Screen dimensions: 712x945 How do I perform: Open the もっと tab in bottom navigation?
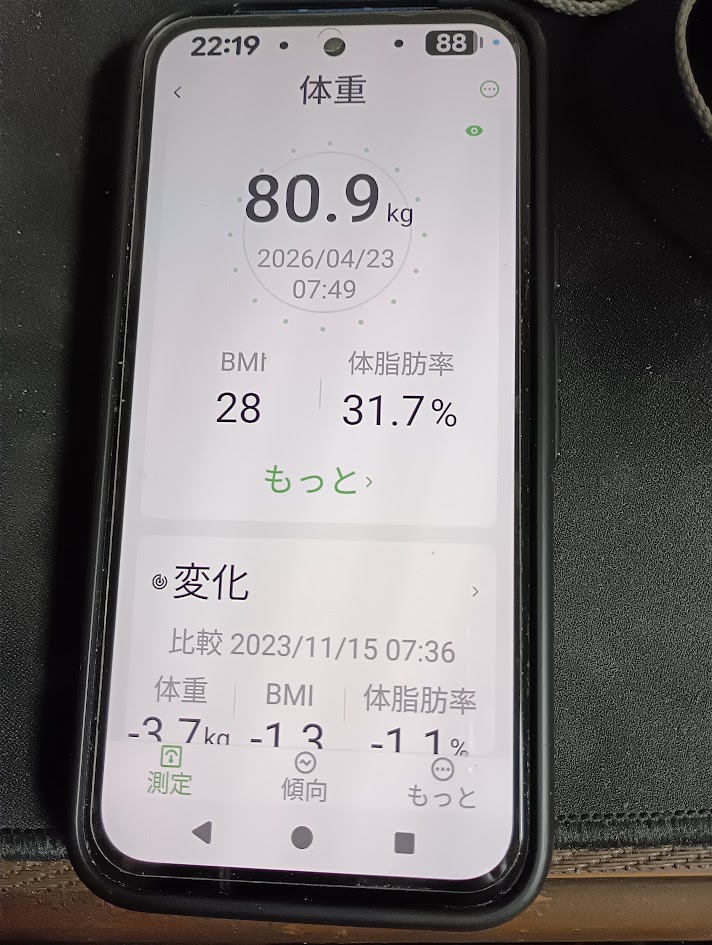(x=441, y=782)
